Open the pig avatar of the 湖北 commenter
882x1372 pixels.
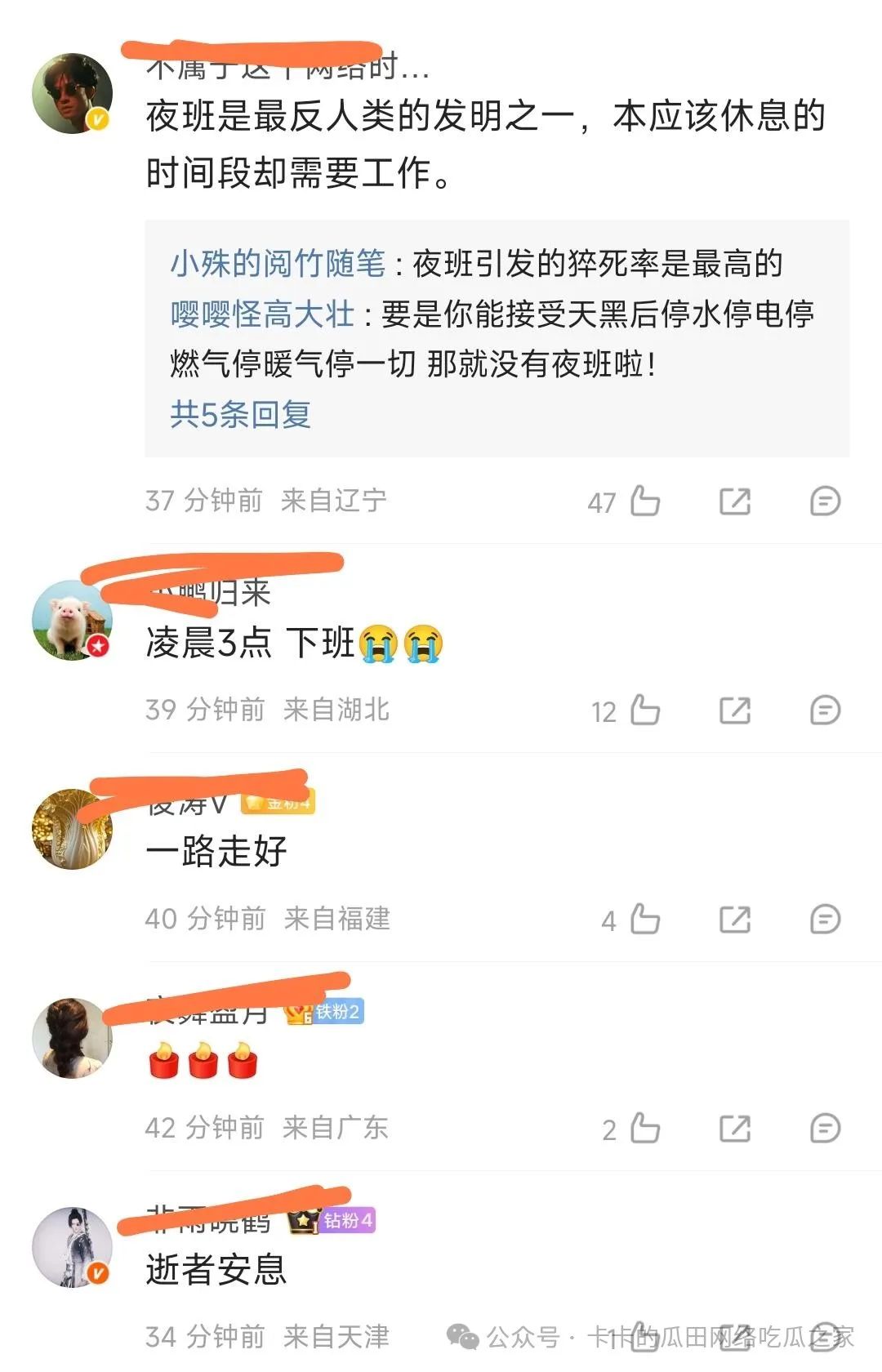tap(72, 620)
